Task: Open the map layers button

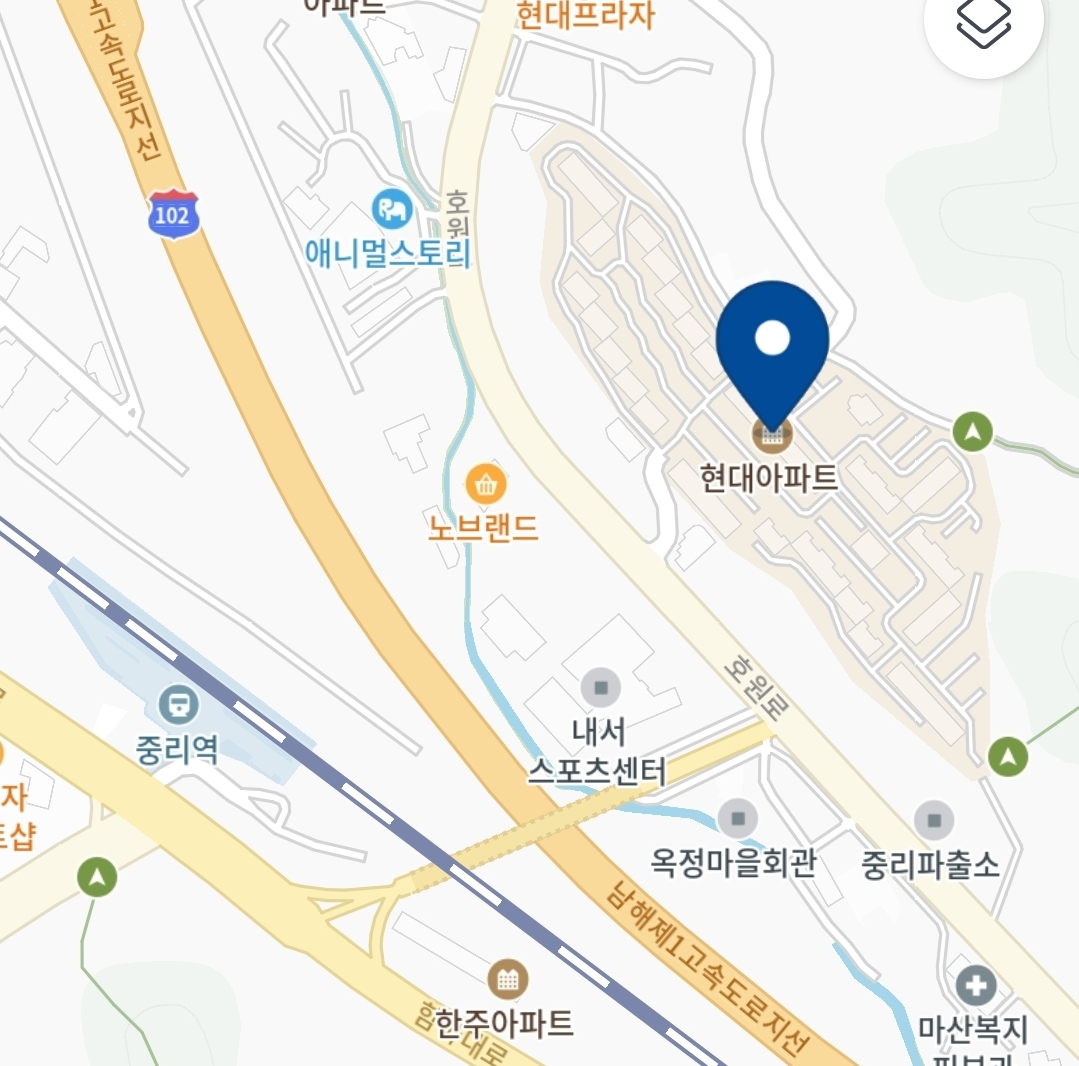Action: point(985,24)
